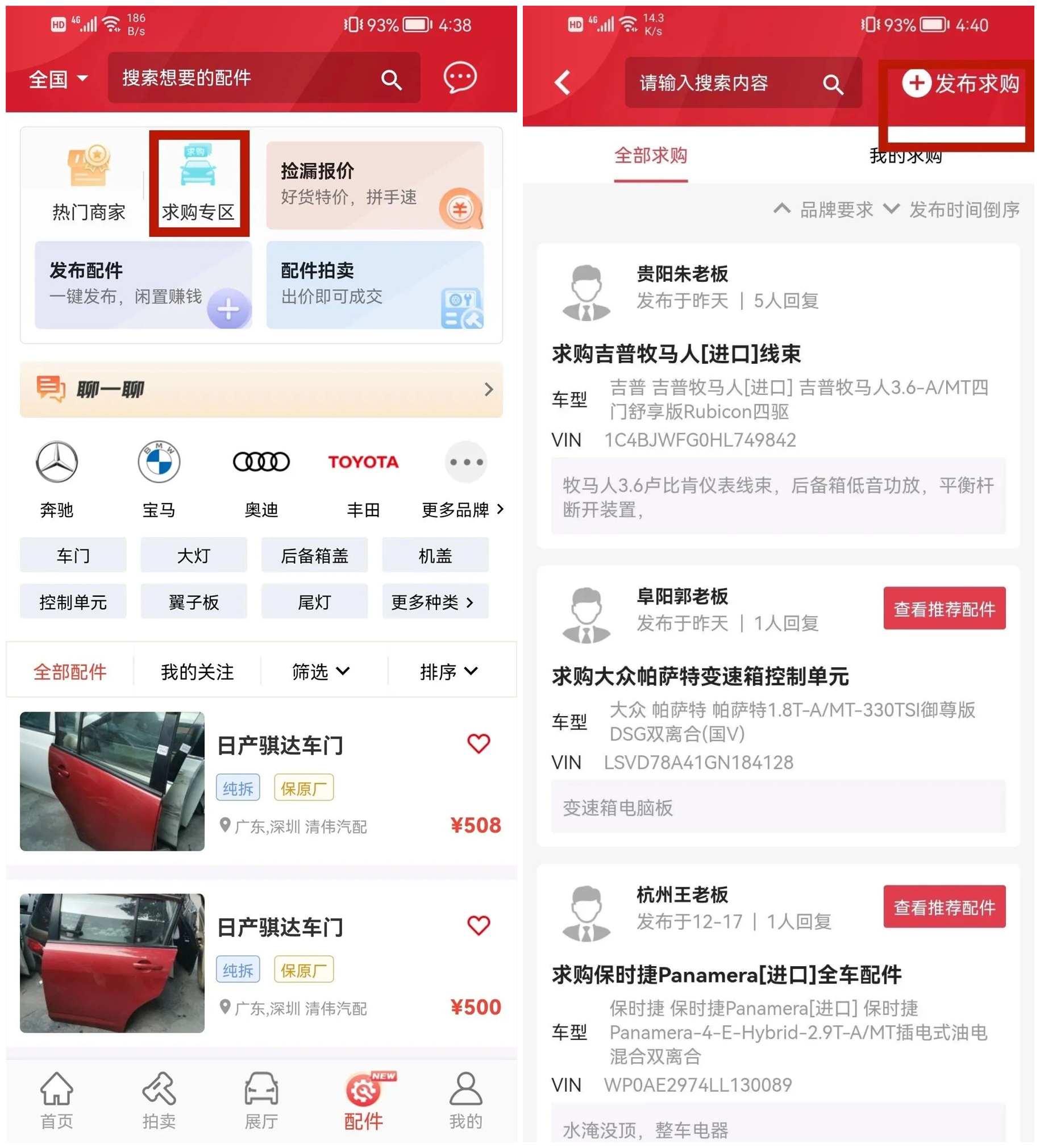The height and width of the screenshot is (1148, 1040).
Task: Open the 发布配件 card
Action: [x=143, y=285]
